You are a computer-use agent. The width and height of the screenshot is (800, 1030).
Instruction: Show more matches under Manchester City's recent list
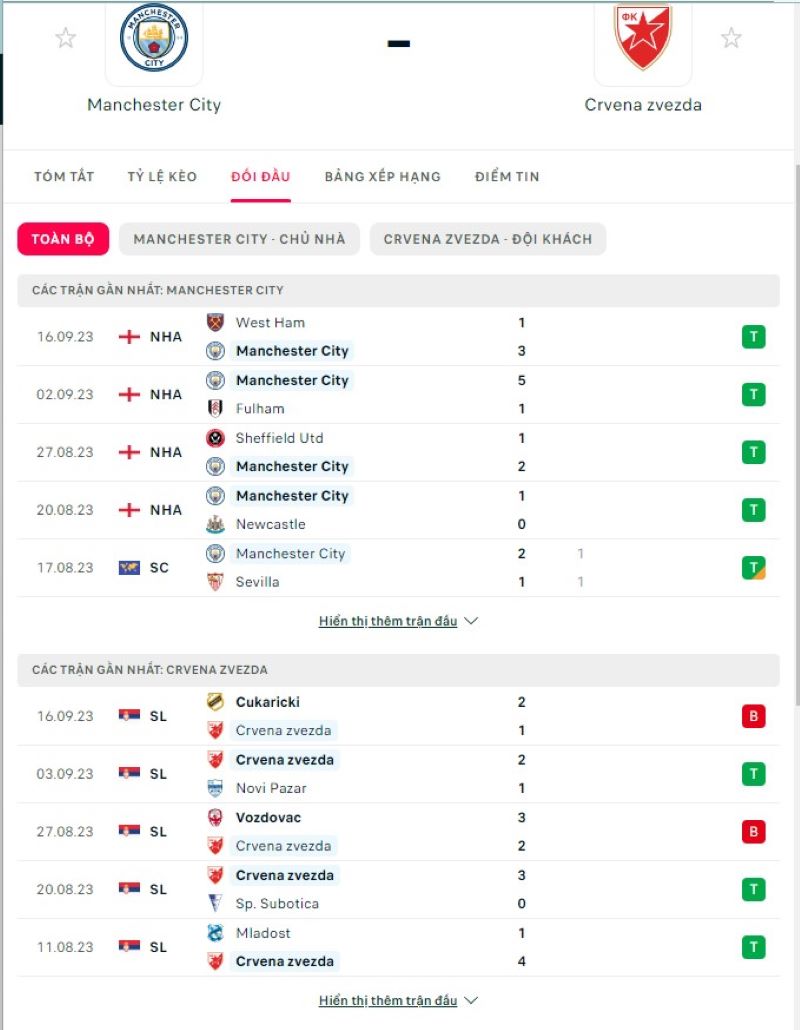(398, 621)
